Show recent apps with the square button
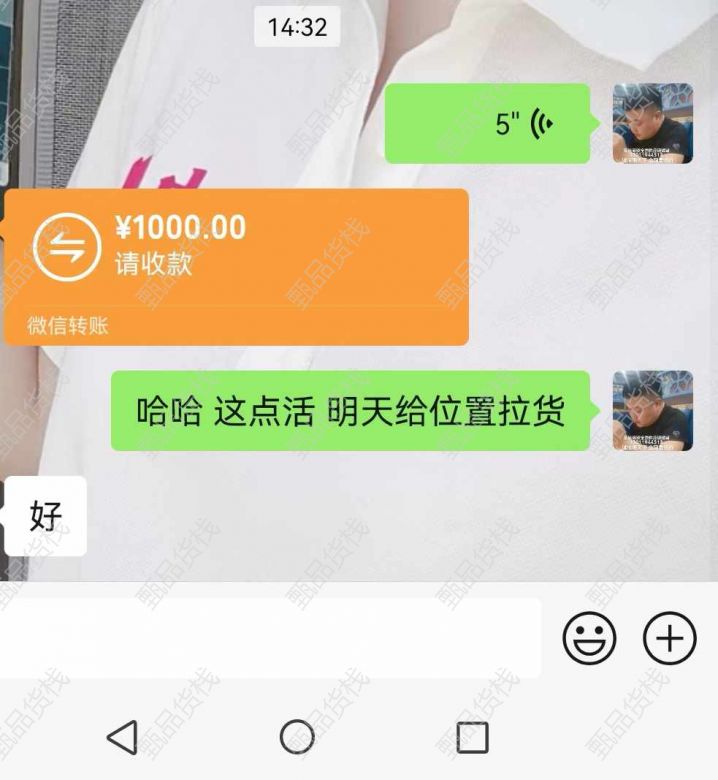The image size is (718, 780). pos(472,737)
